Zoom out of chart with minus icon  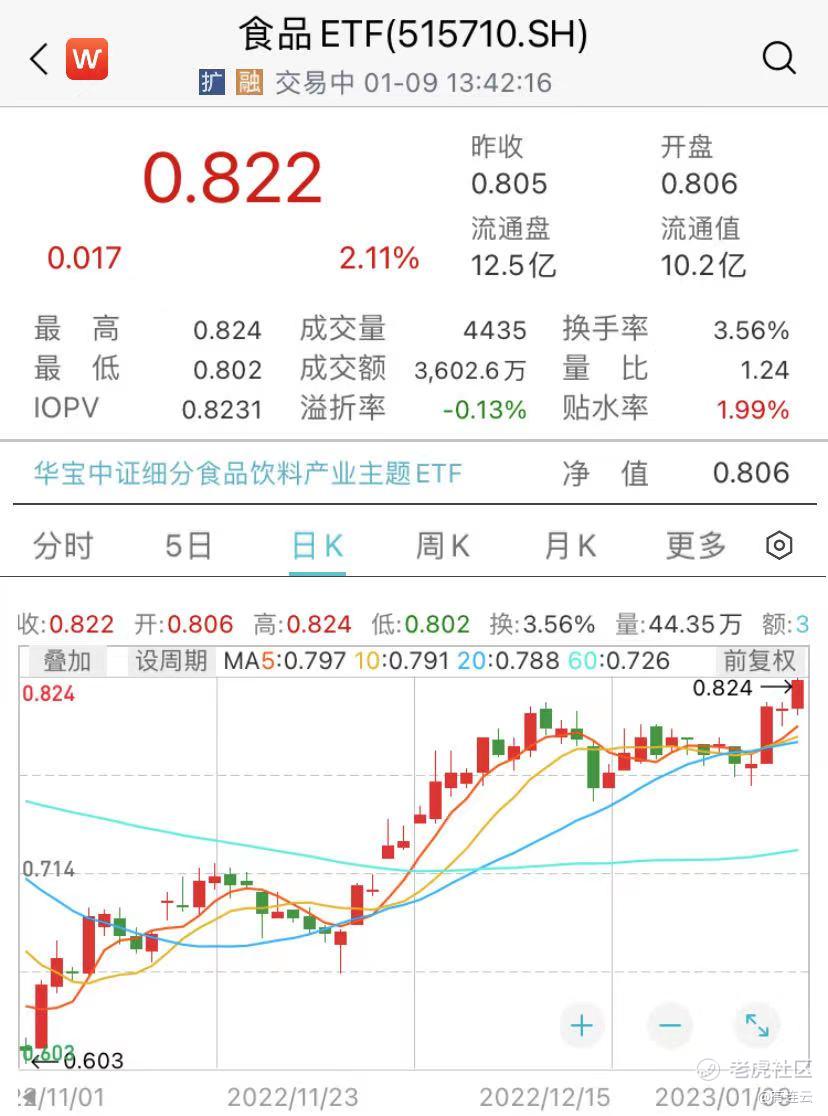pos(669,1025)
